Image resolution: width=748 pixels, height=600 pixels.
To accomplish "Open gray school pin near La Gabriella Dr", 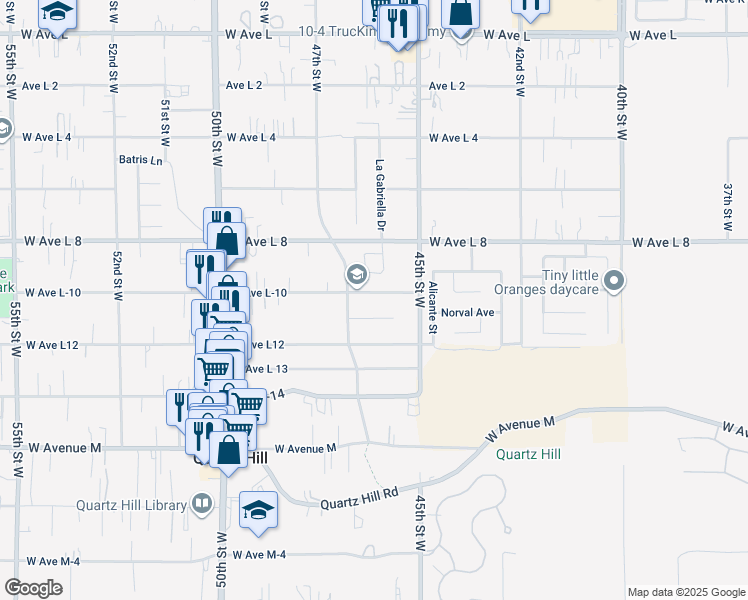I will tap(356, 275).
